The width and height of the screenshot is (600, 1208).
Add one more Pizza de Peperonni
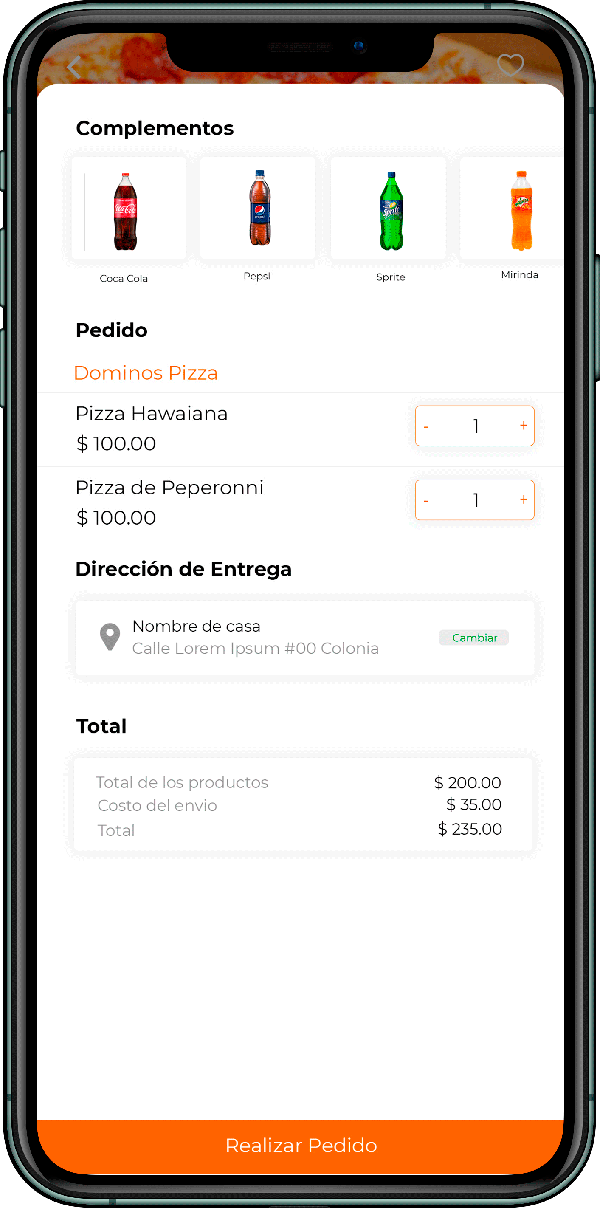(x=523, y=500)
